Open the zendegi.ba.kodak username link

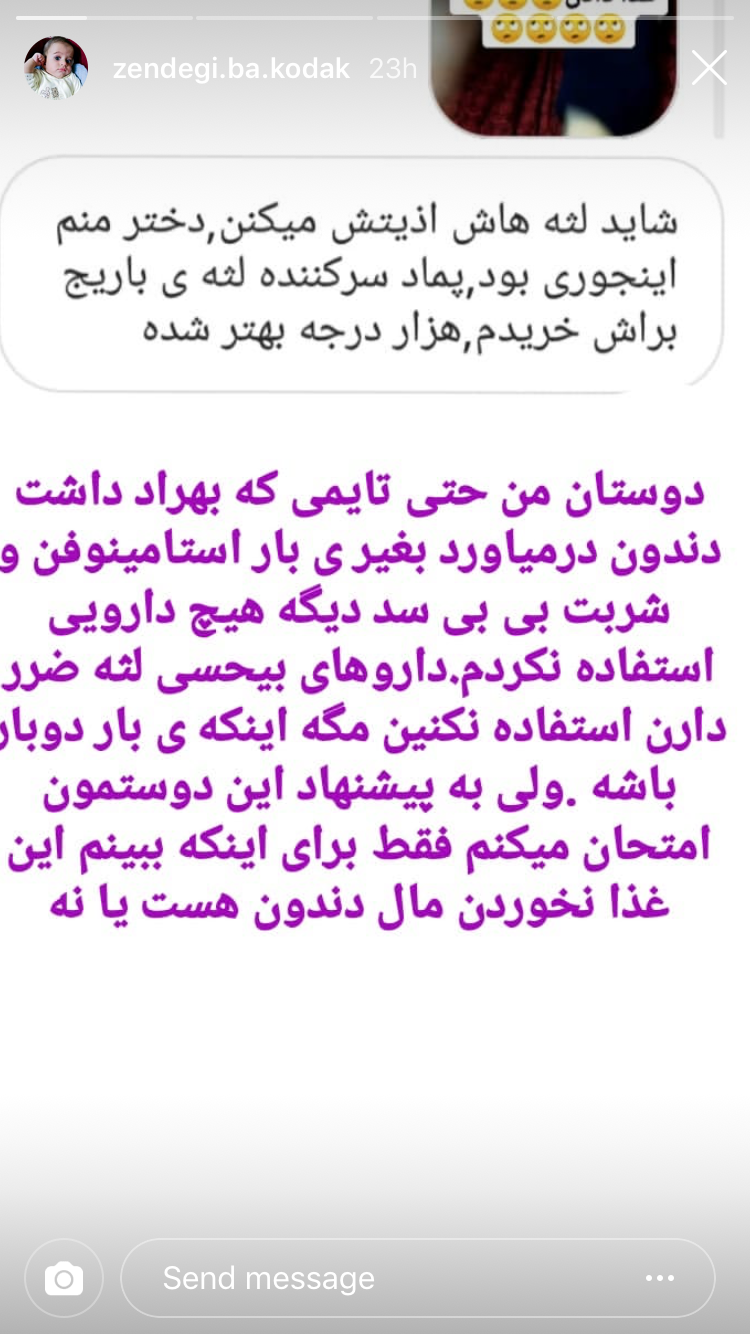231,68
